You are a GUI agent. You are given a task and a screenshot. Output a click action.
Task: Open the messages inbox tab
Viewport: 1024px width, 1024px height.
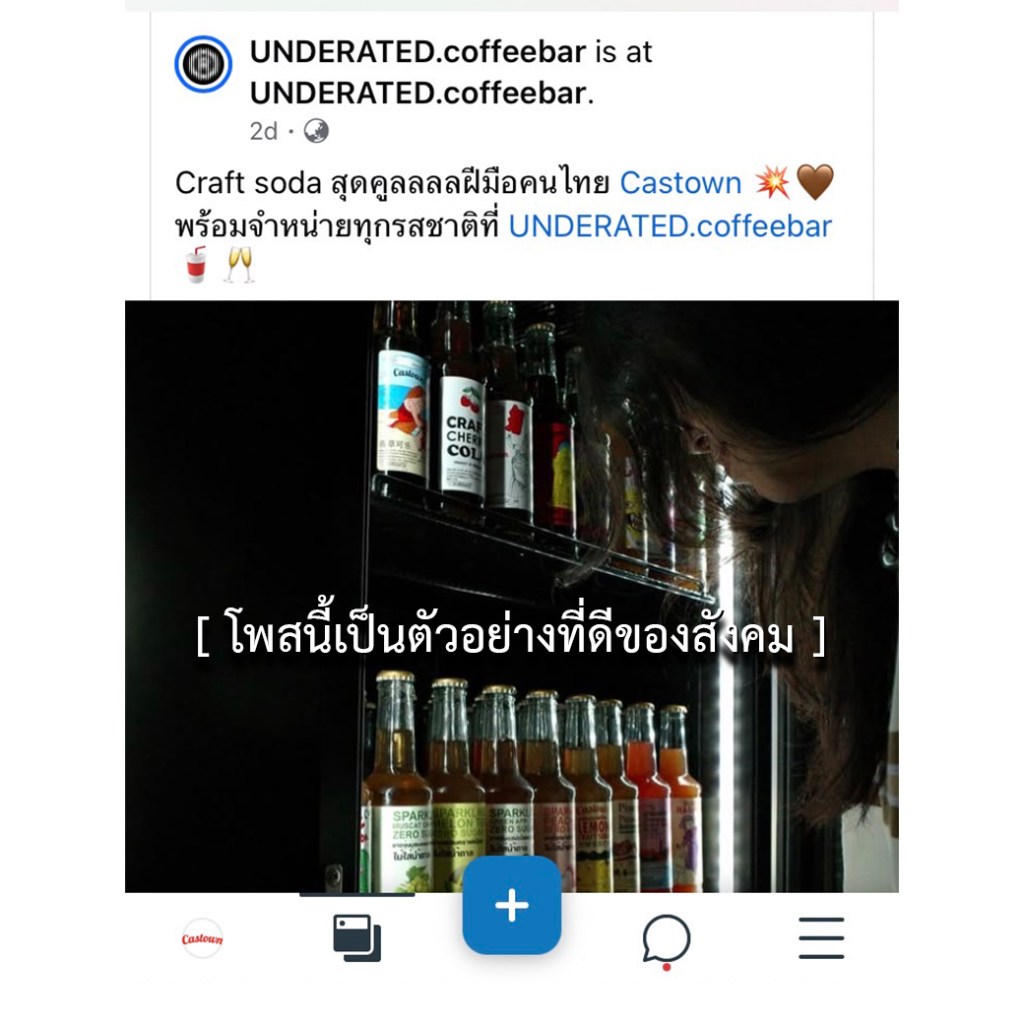coord(666,939)
